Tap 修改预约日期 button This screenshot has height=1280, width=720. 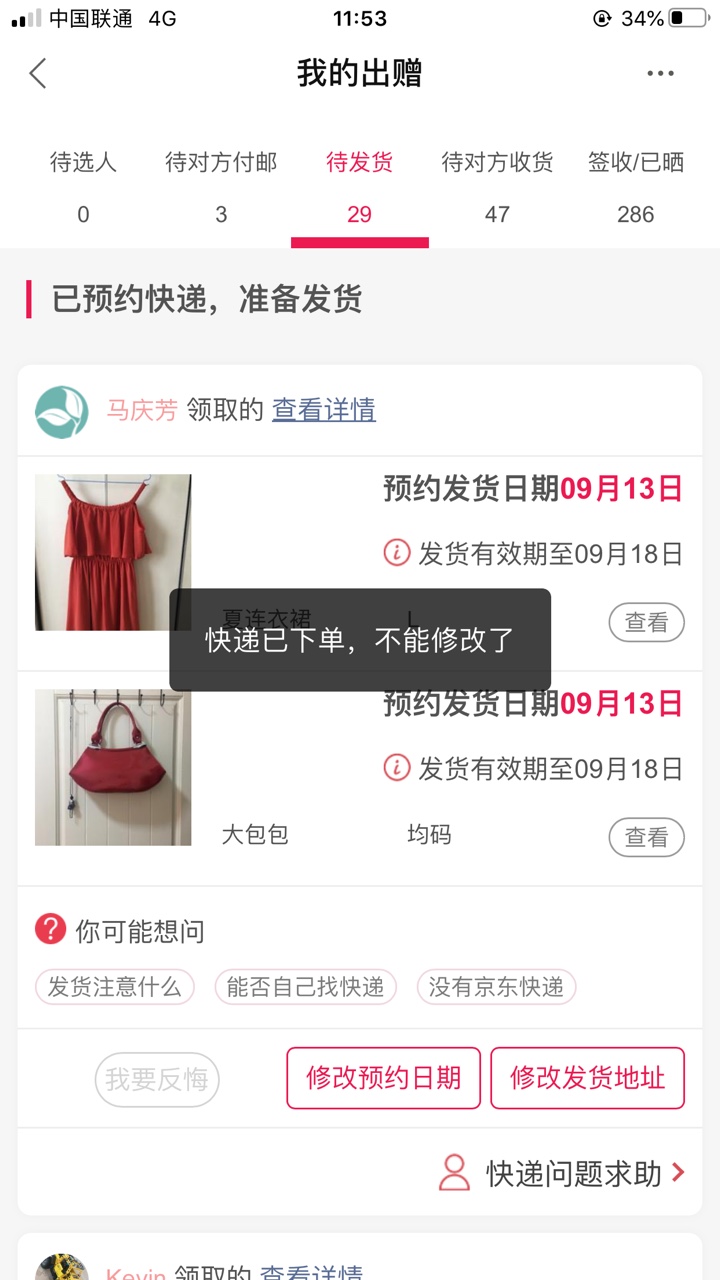(383, 1078)
